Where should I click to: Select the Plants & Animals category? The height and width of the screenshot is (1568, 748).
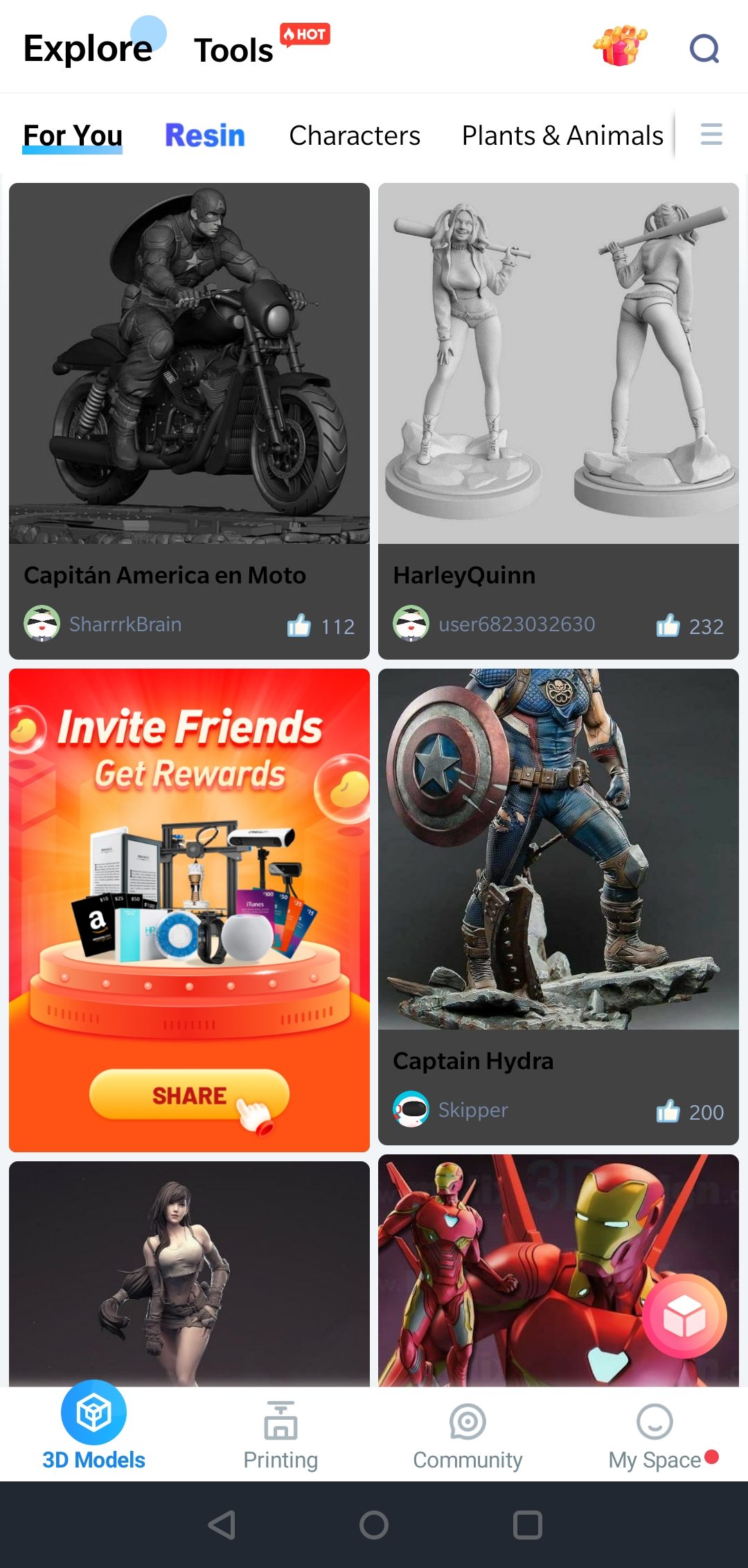[x=562, y=135]
